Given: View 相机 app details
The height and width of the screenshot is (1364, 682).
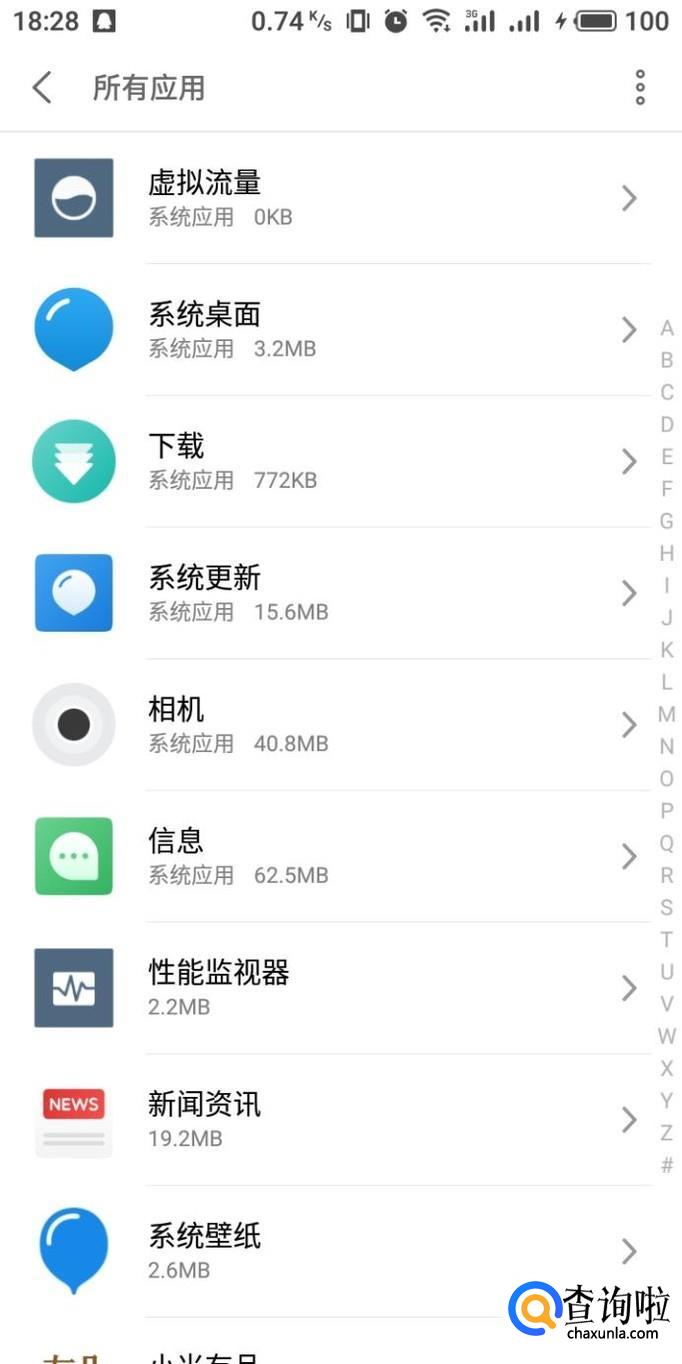Looking at the screenshot, I should (340, 725).
